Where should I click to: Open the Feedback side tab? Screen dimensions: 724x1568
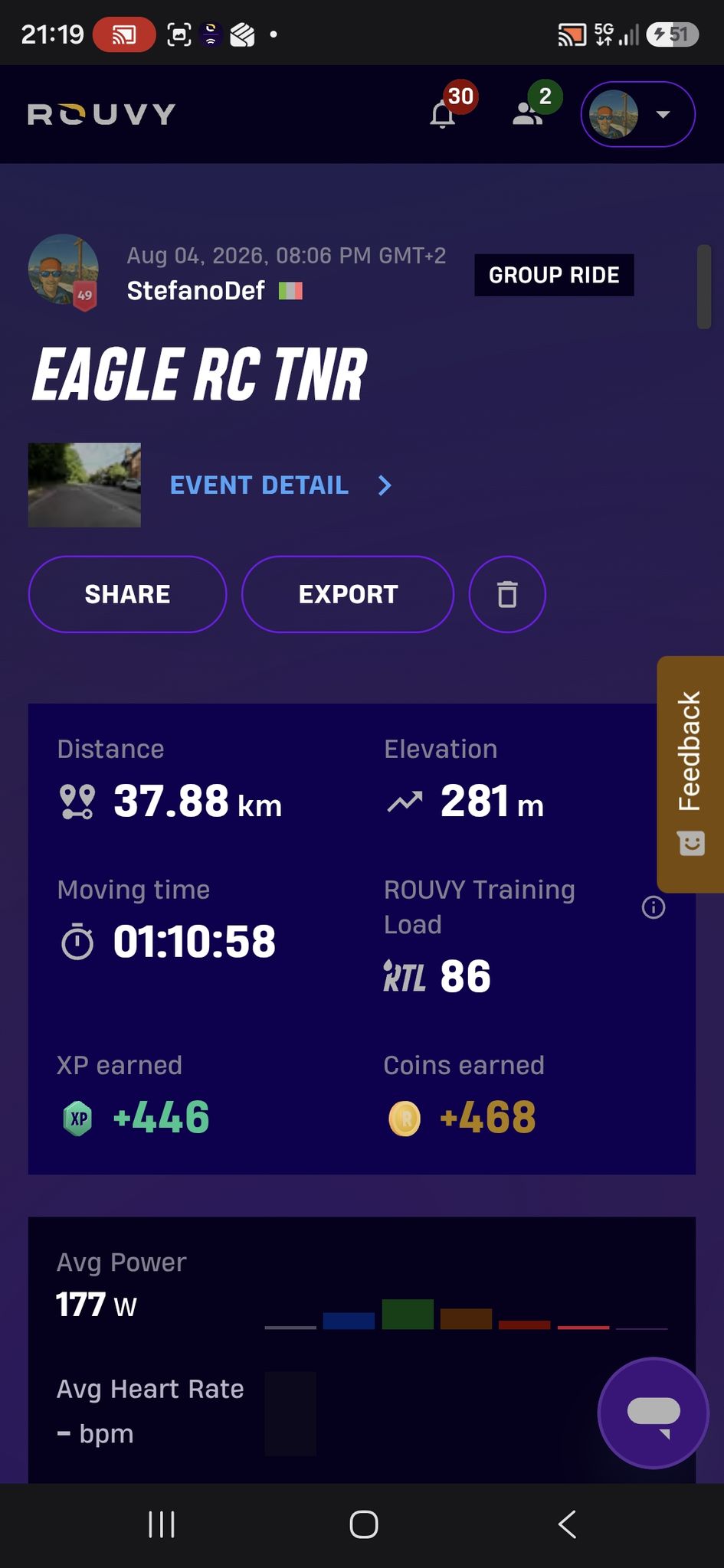pyautogui.click(x=690, y=774)
